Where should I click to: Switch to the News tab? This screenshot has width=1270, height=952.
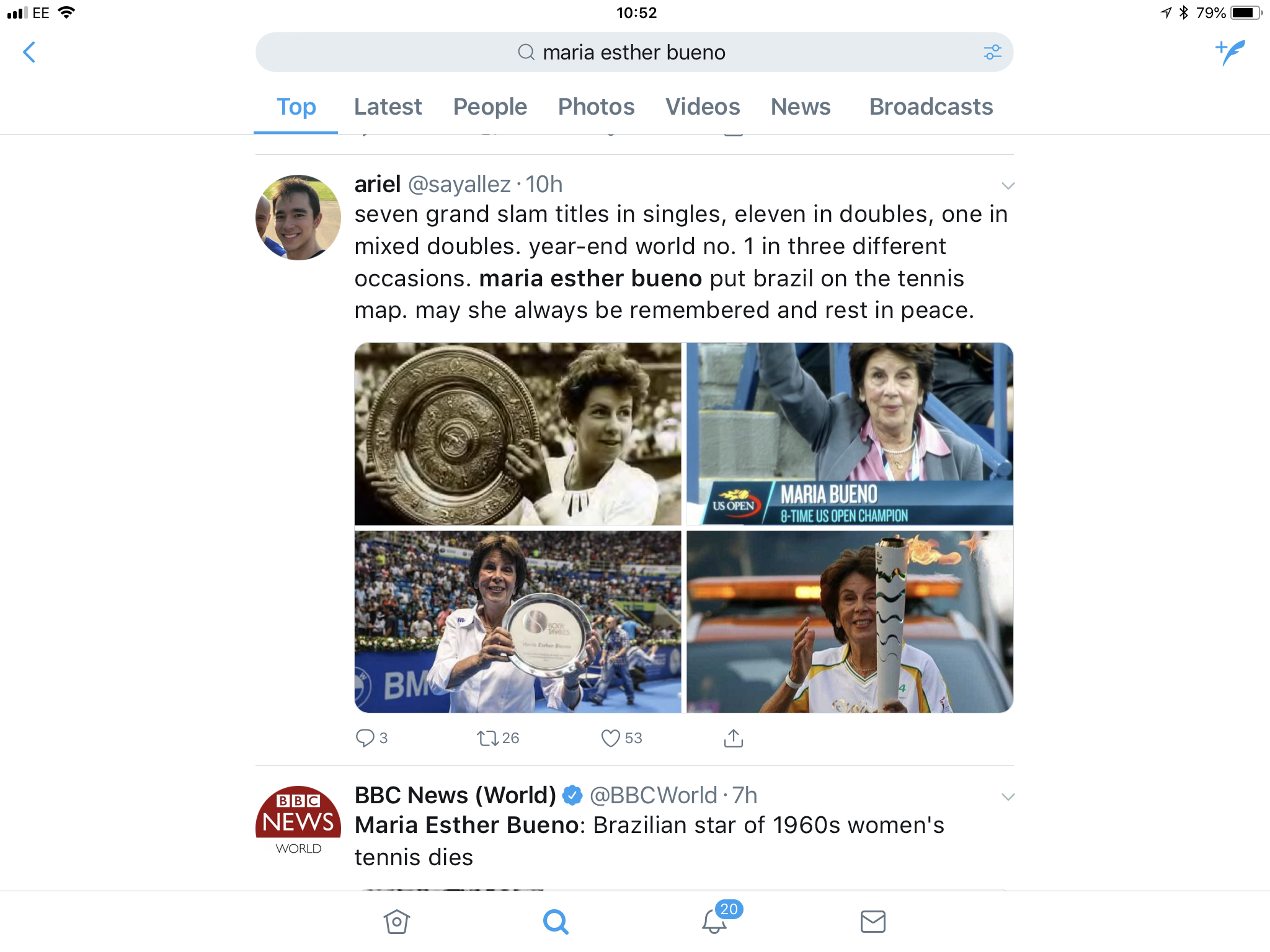point(801,107)
